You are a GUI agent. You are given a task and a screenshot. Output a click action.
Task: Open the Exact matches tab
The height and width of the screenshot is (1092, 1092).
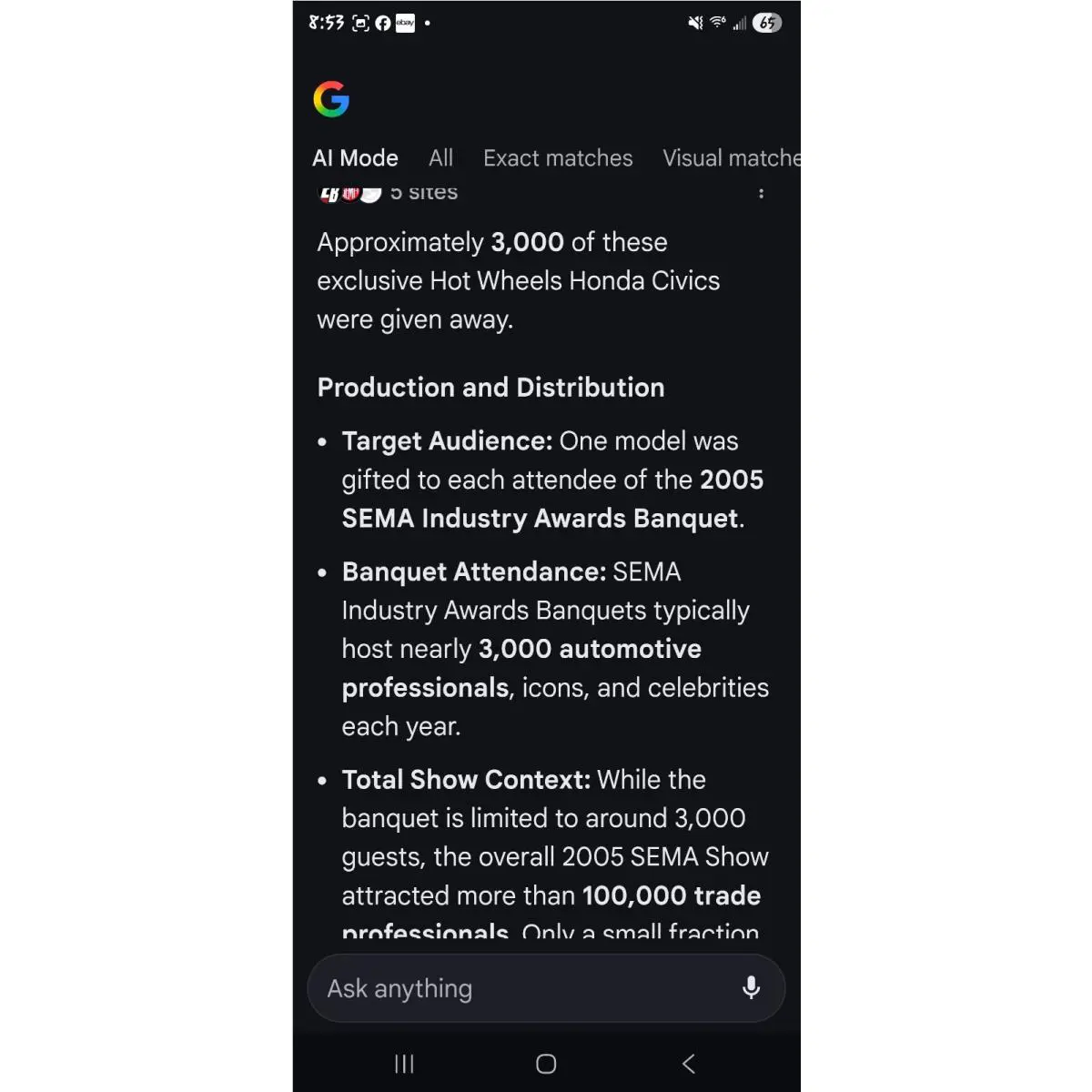[x=558, y=158]
